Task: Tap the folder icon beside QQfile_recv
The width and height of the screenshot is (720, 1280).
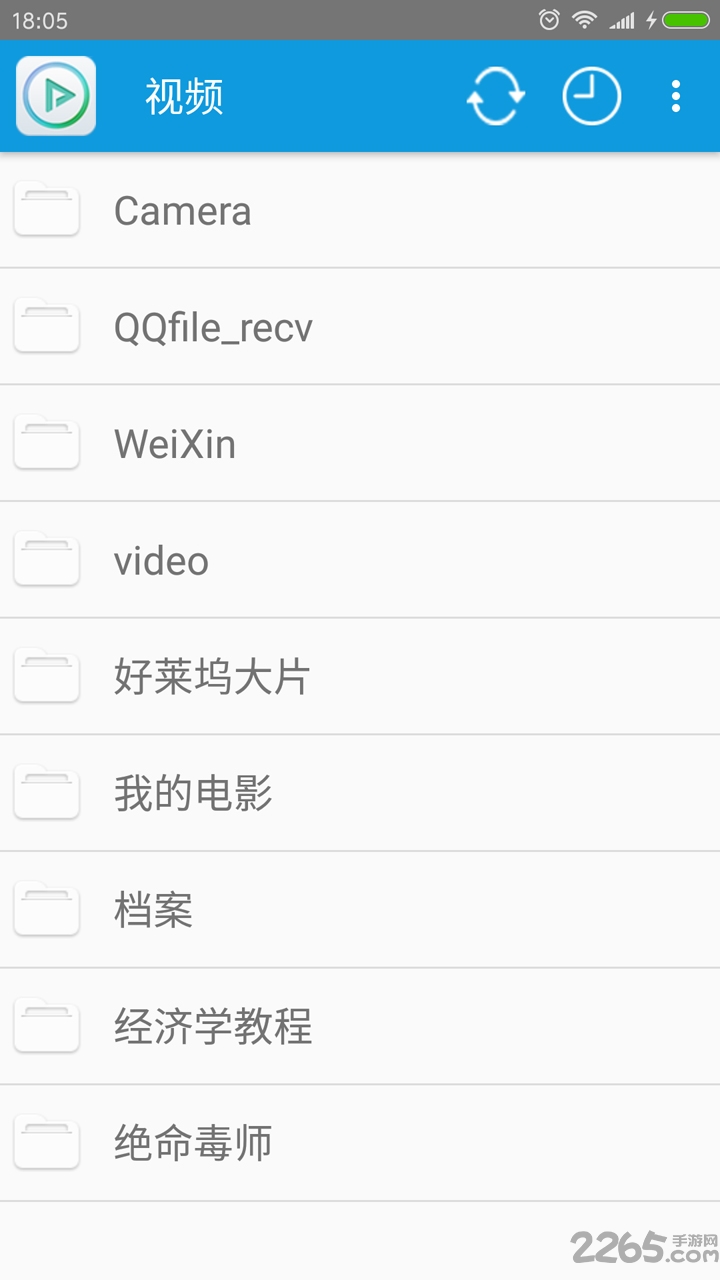Action: [46, 327]
